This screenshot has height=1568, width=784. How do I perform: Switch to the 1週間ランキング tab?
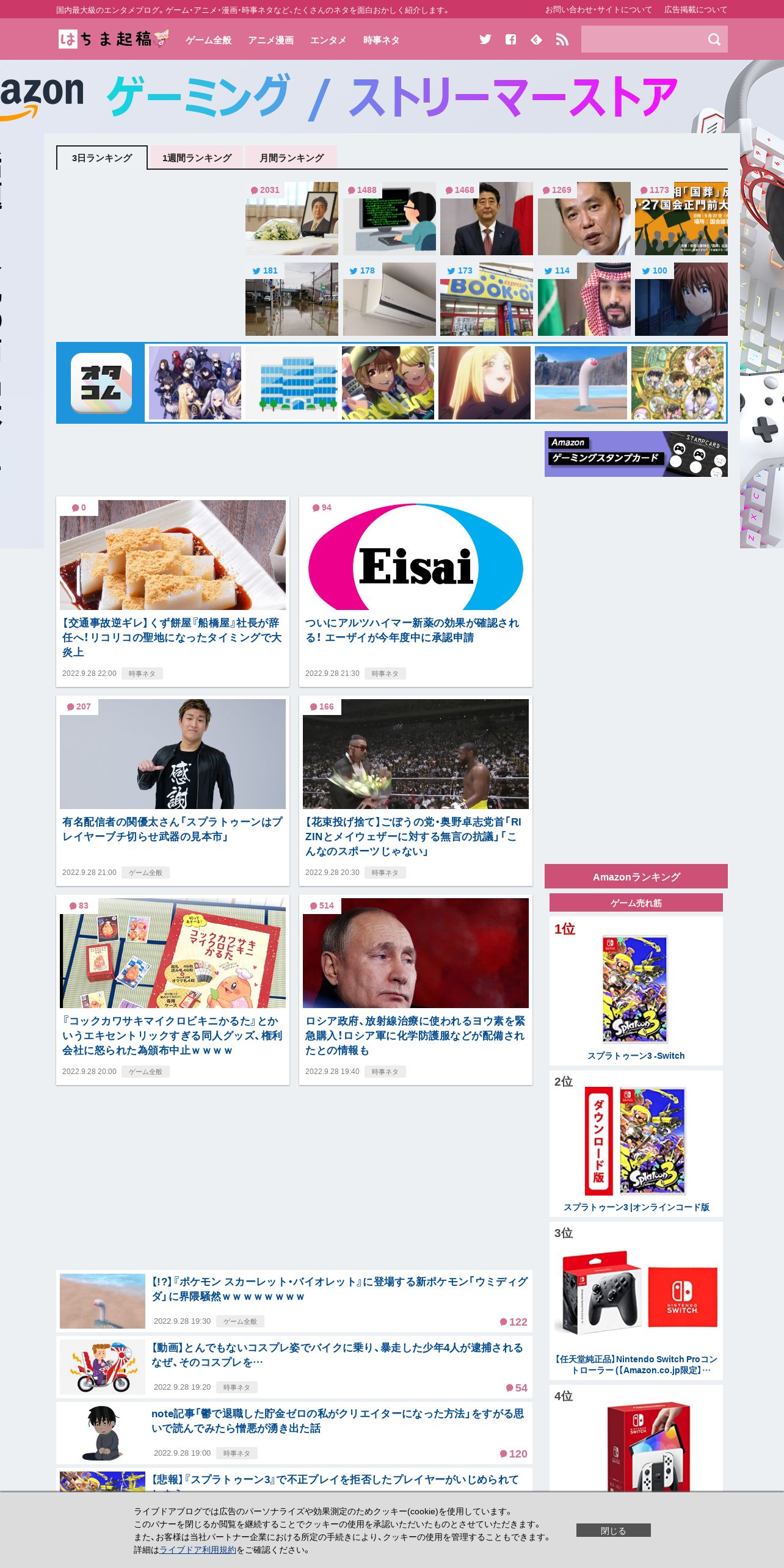[197, 158]
